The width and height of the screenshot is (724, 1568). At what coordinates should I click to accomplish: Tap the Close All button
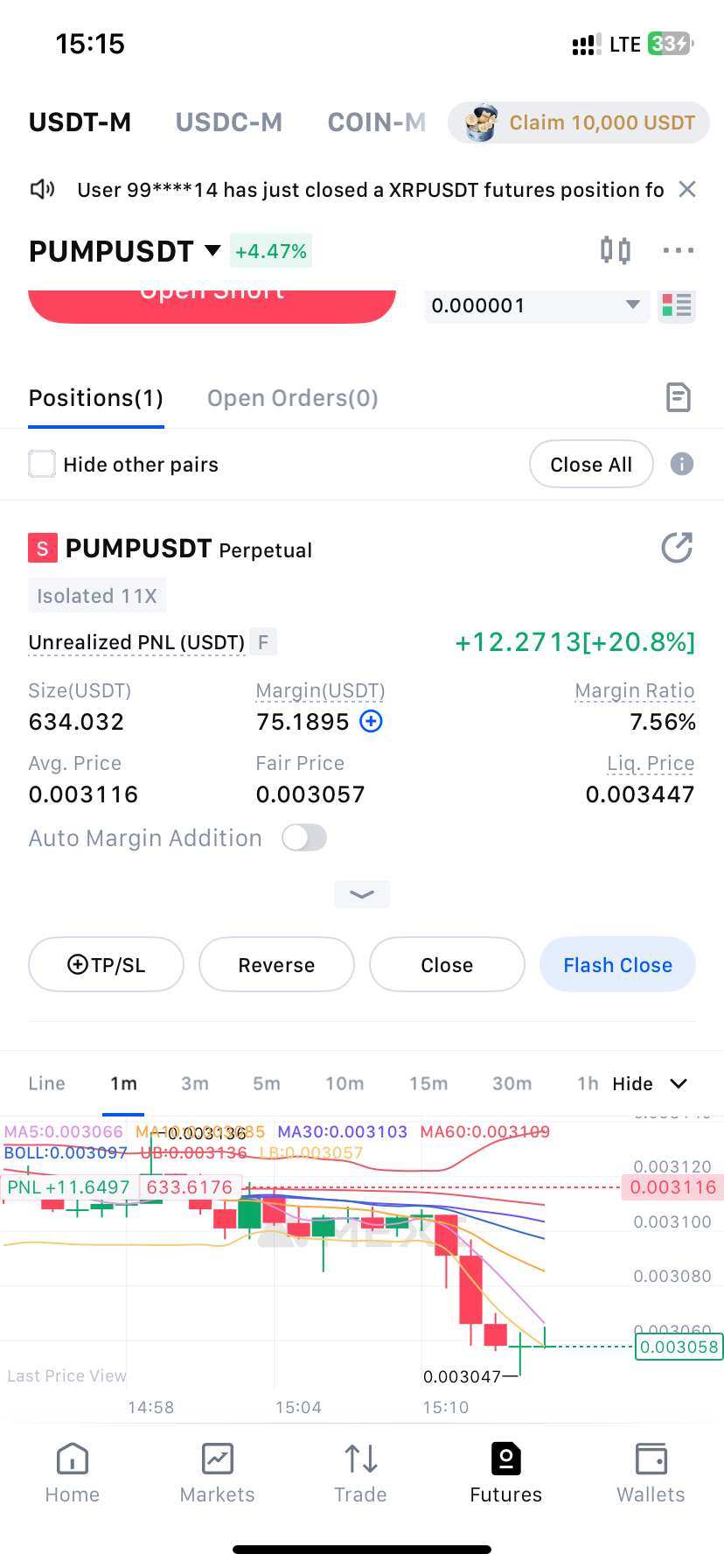pos(591,465)
